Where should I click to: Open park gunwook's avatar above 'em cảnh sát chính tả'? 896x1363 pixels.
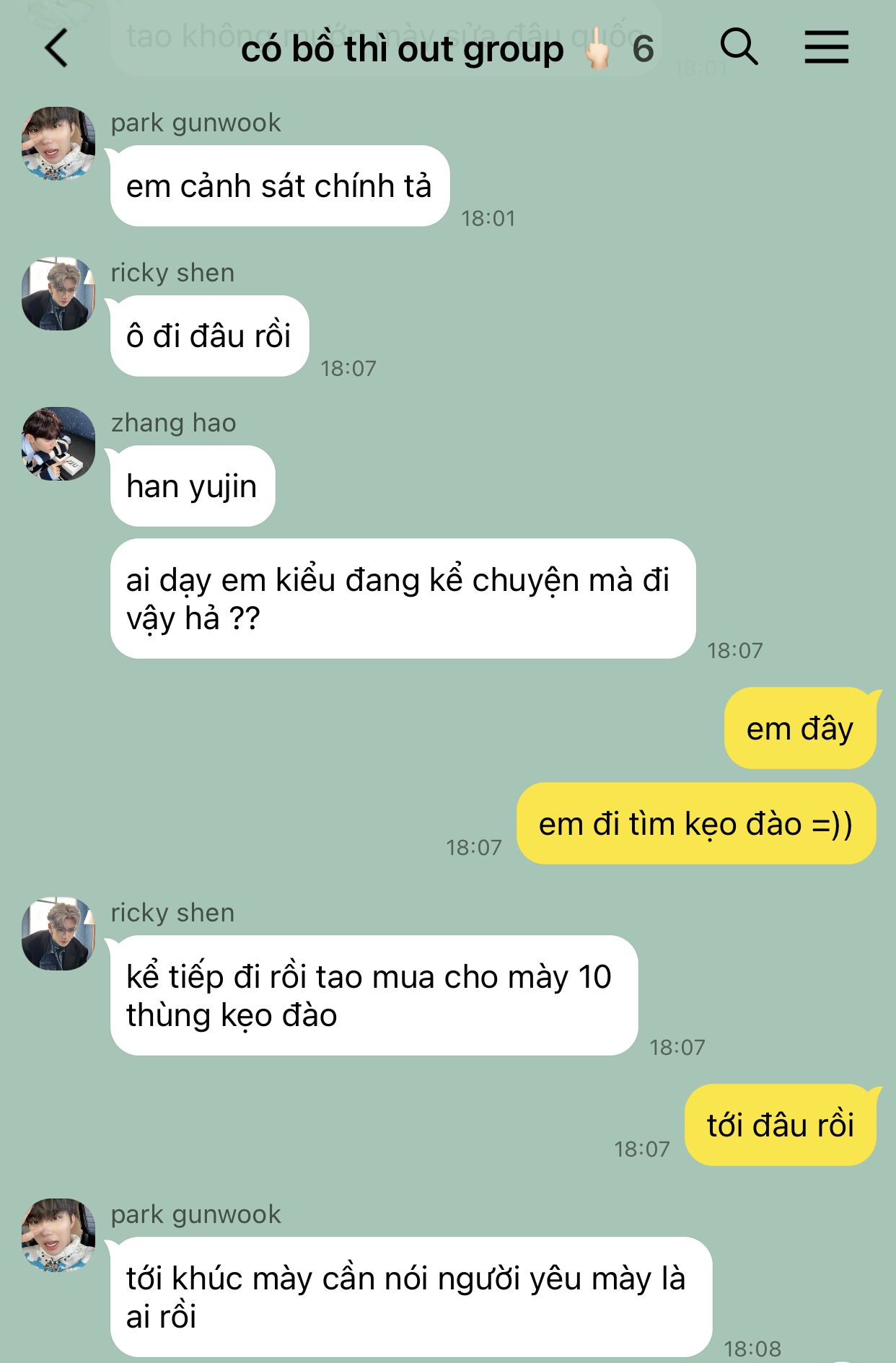click(x=58, y=144)
